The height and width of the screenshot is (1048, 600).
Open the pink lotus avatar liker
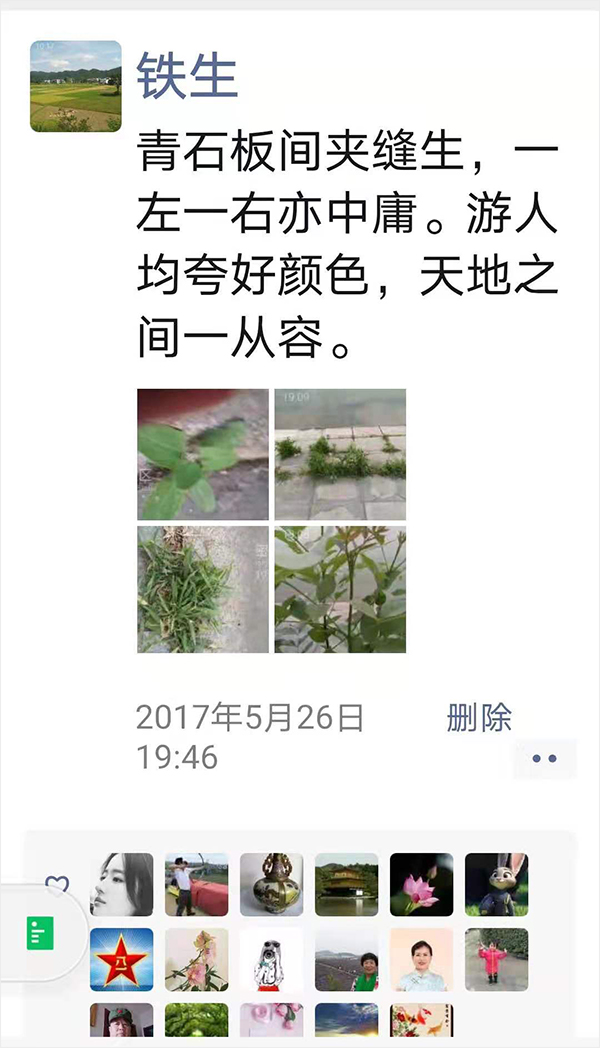click(421, 884)
